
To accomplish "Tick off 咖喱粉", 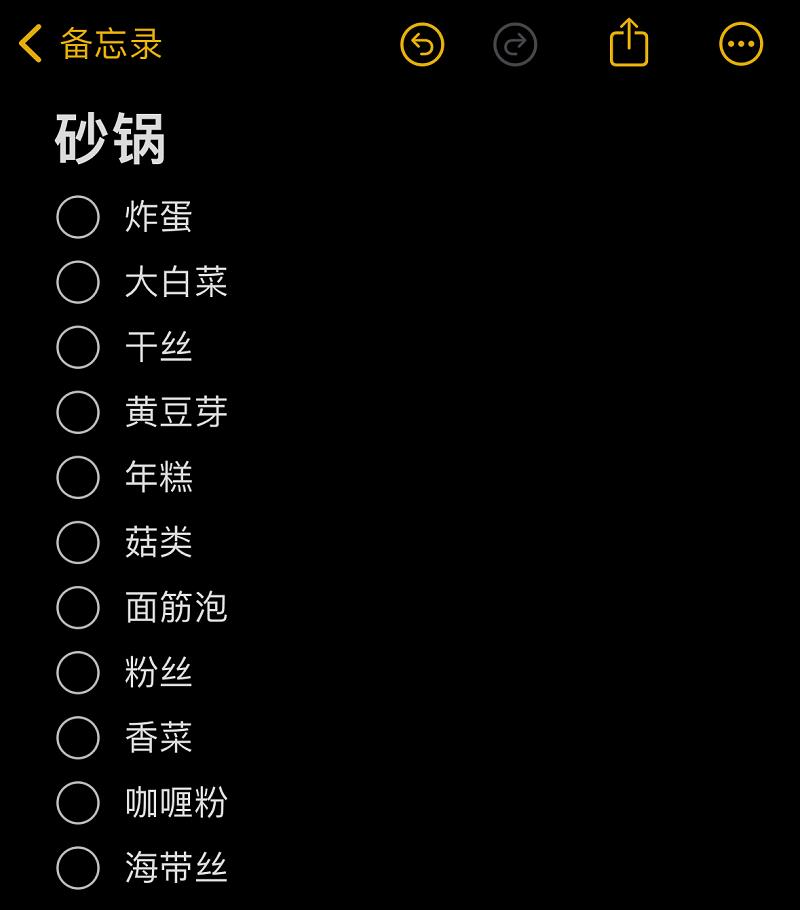I will pos(78,802).
